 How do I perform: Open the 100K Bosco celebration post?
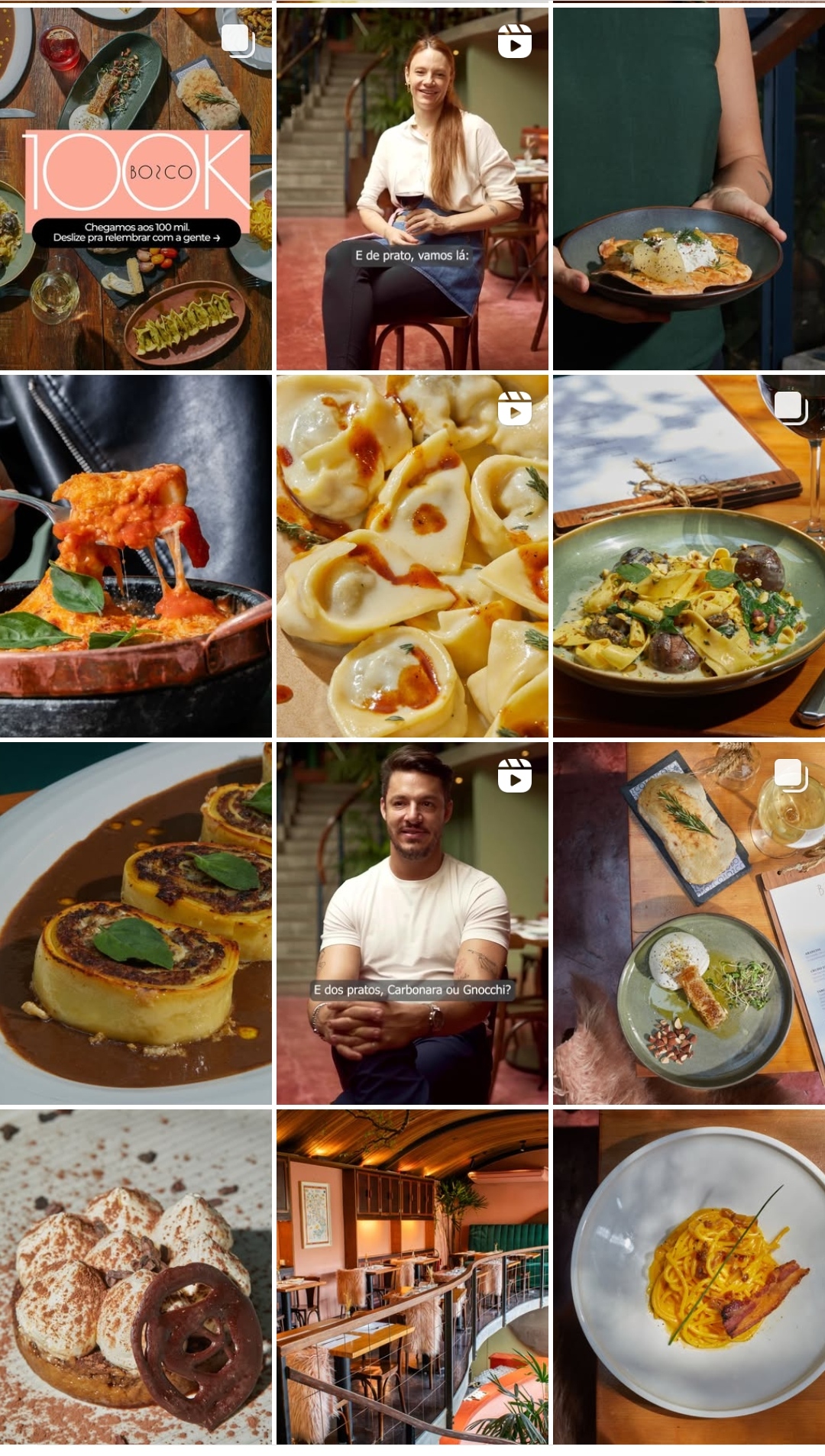coord(136,188)
